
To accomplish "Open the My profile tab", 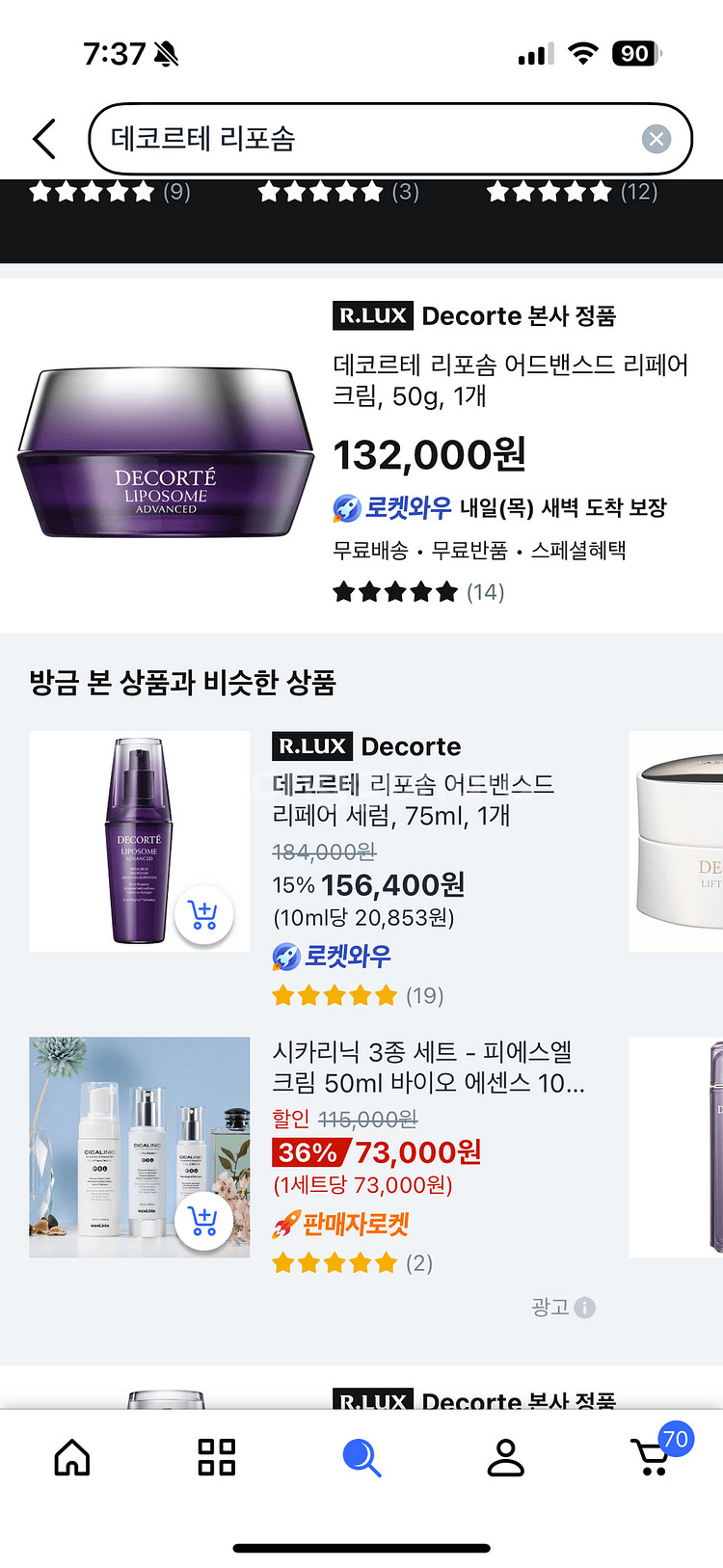I will click(505, 1457).
